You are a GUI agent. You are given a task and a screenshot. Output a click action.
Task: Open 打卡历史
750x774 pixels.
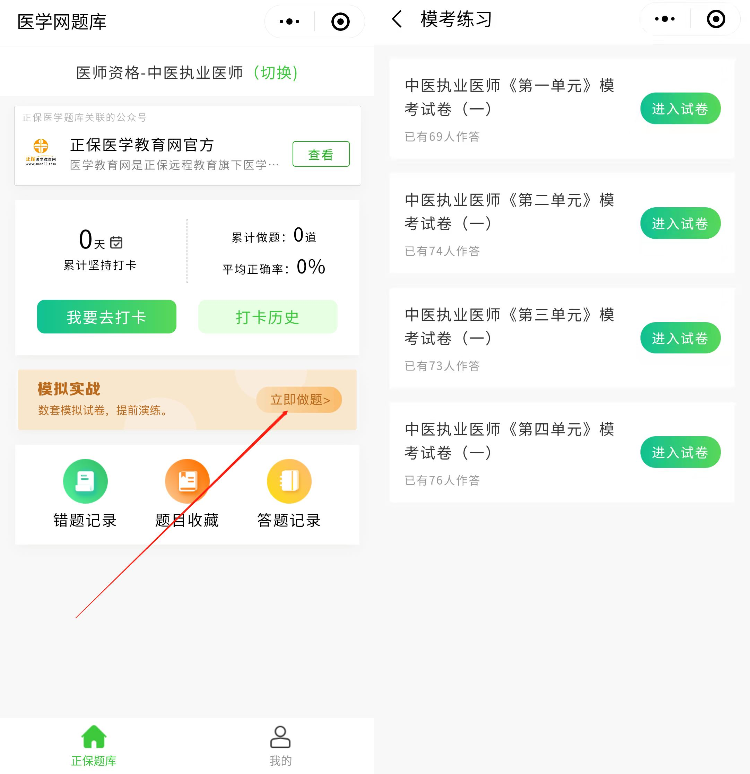[x=267, y=317]
